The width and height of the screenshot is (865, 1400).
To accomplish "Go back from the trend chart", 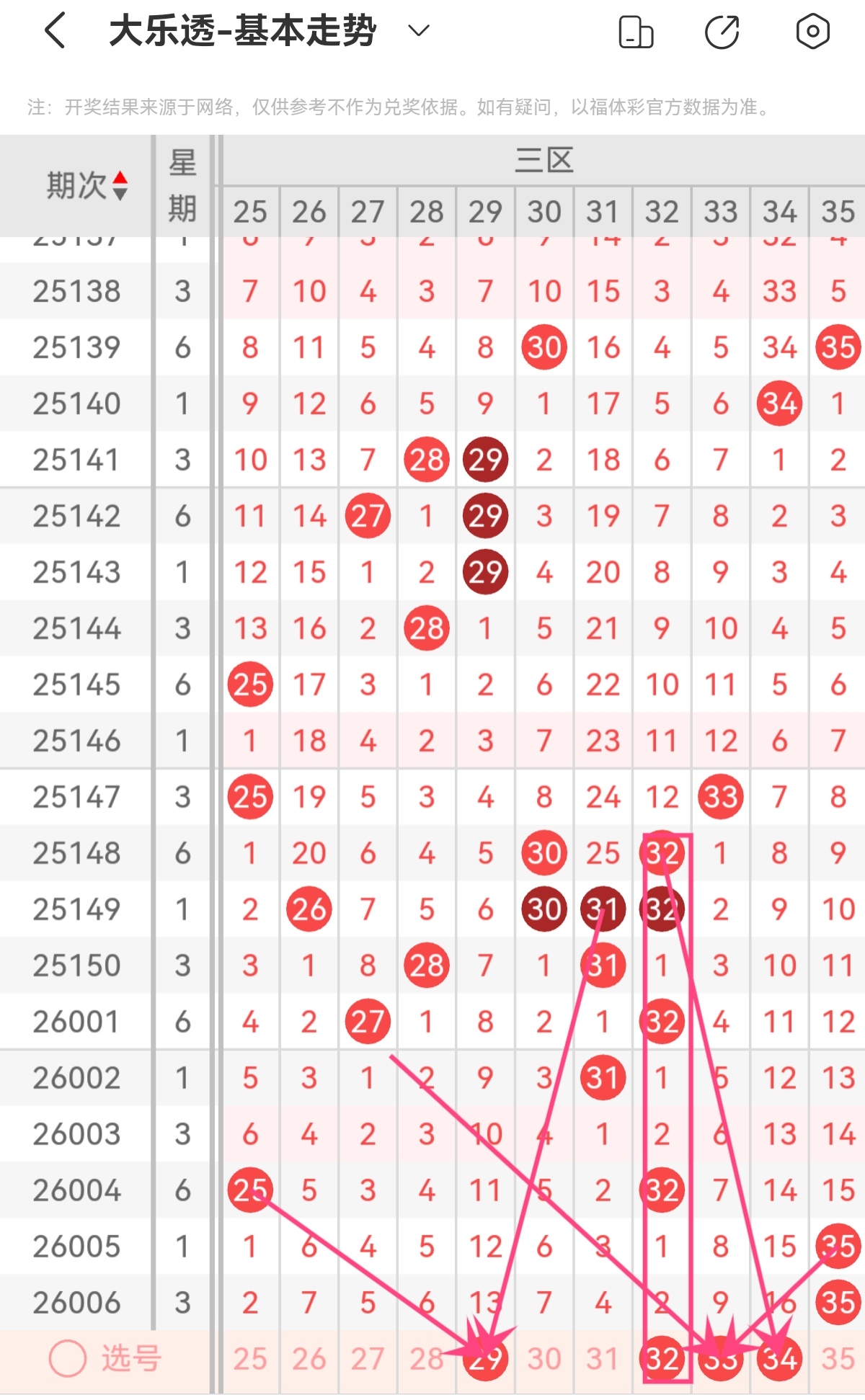I will [x=56, y=31].
